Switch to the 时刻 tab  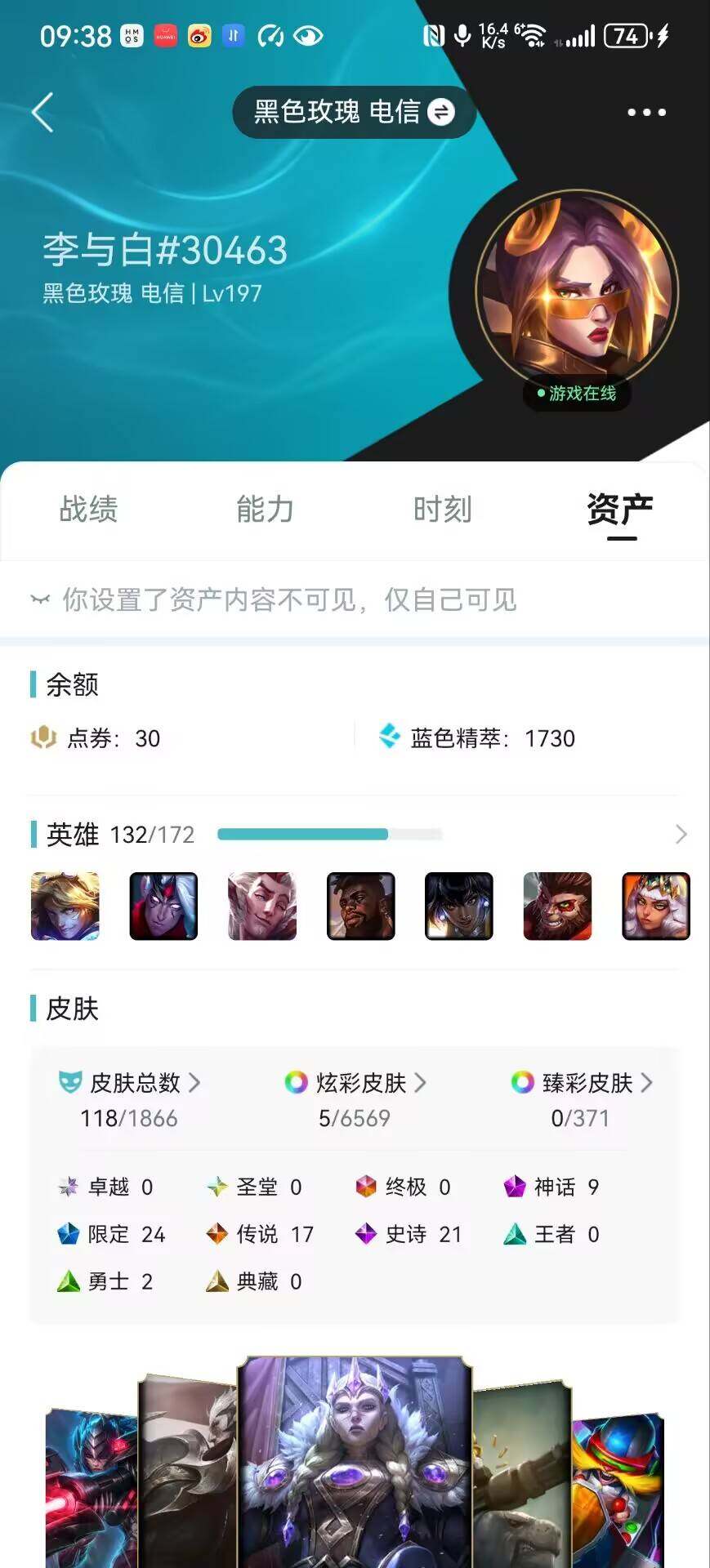coord(442,509)
